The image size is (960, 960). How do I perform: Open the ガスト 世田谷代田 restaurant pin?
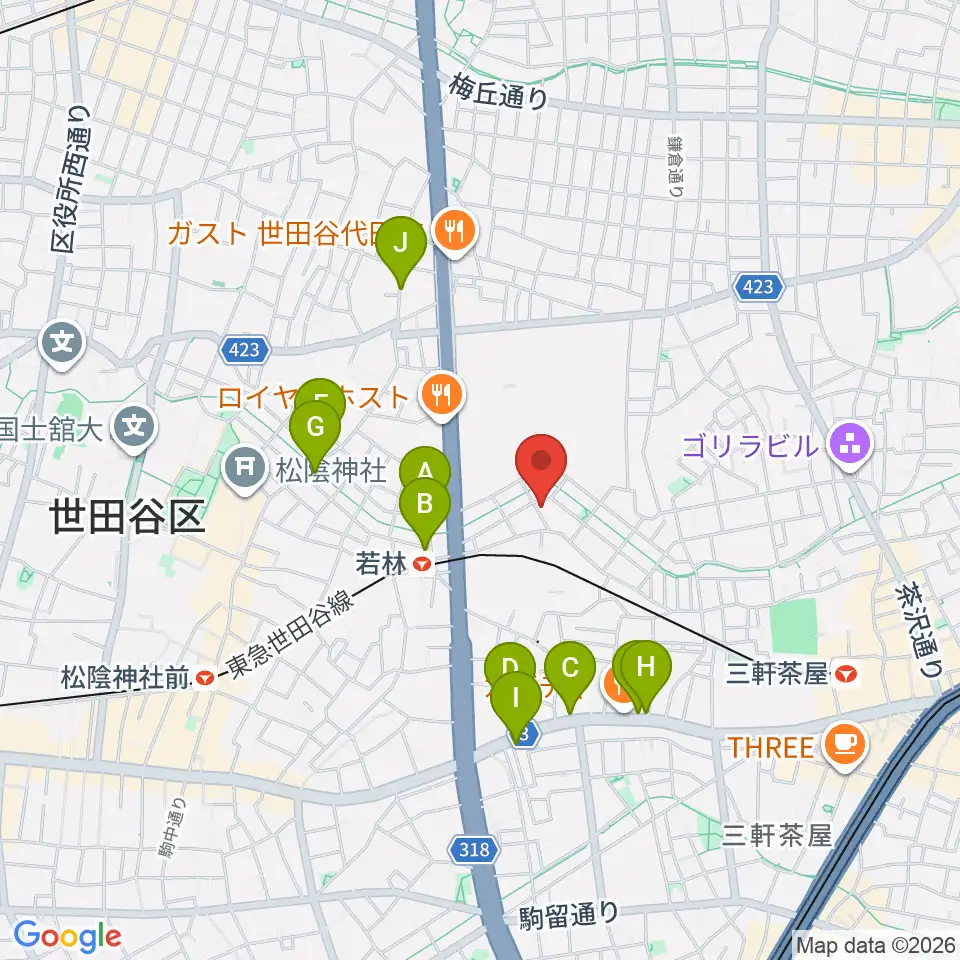point(456,232)
